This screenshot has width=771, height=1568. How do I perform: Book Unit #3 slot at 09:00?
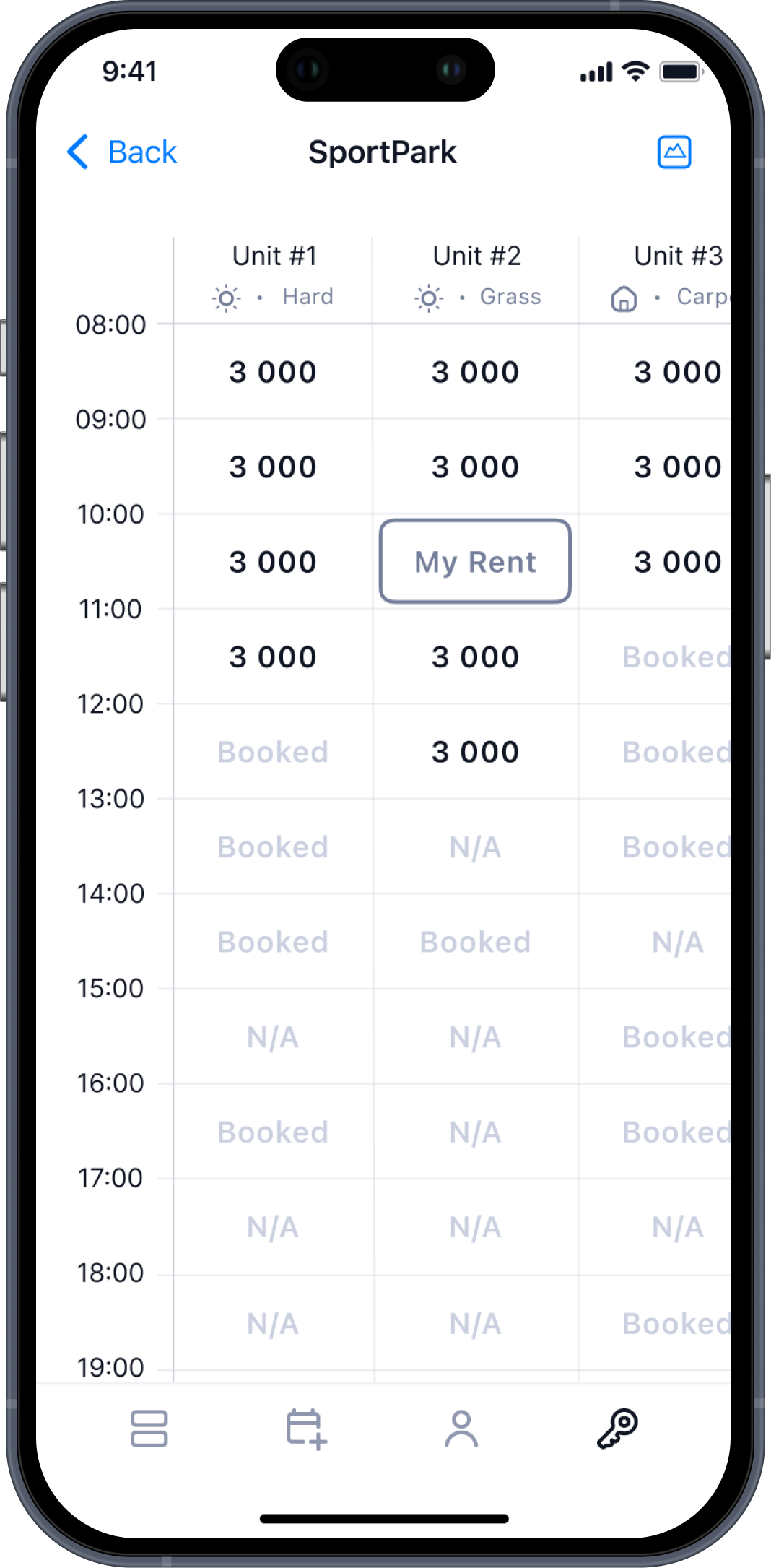pyautogui.click(x=677, y=467)
